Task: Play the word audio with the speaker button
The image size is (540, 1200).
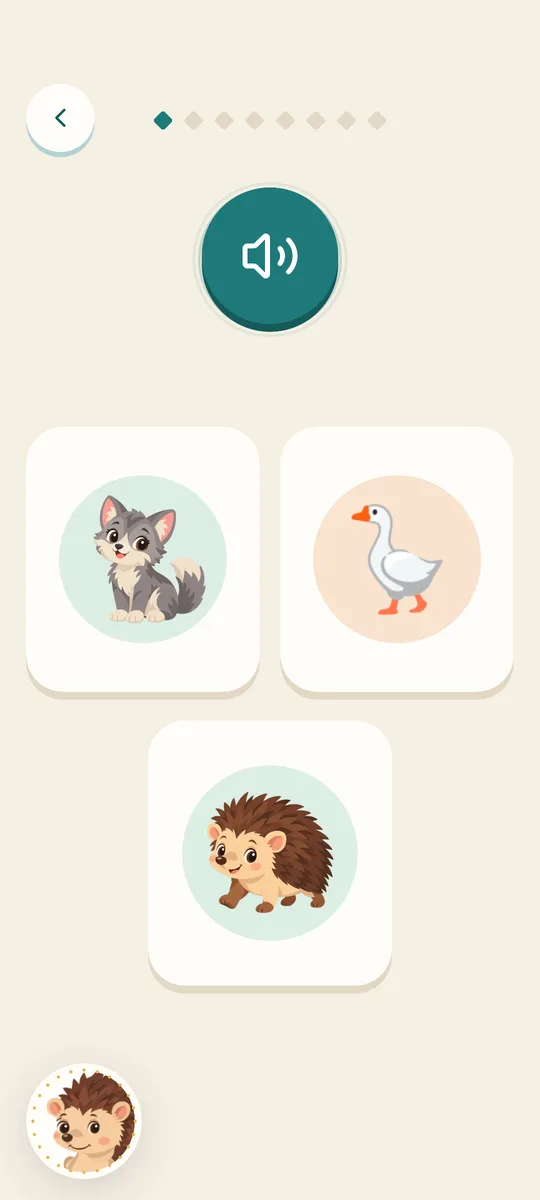Action: [x=270, y=258]
